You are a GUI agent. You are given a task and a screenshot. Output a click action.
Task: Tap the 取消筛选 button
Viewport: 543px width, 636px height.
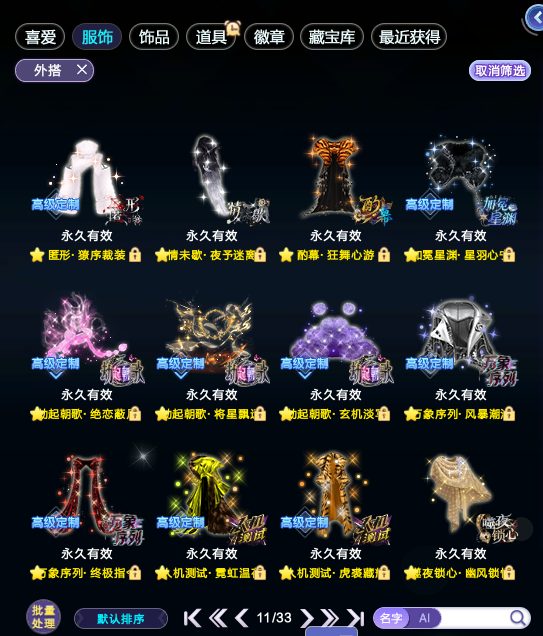click(500, 71)
